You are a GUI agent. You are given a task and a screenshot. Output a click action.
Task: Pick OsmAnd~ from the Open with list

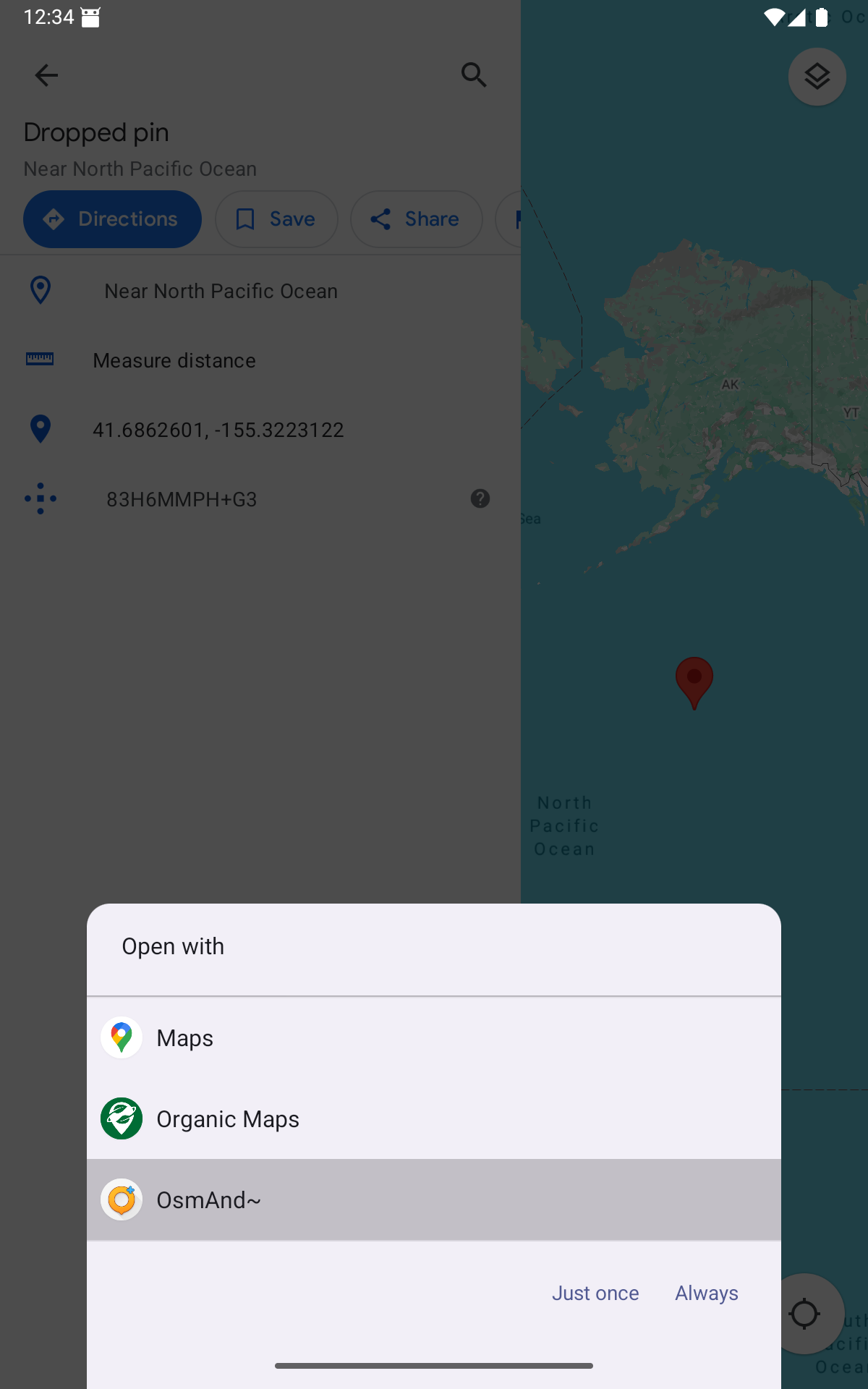click(434, 1200)
